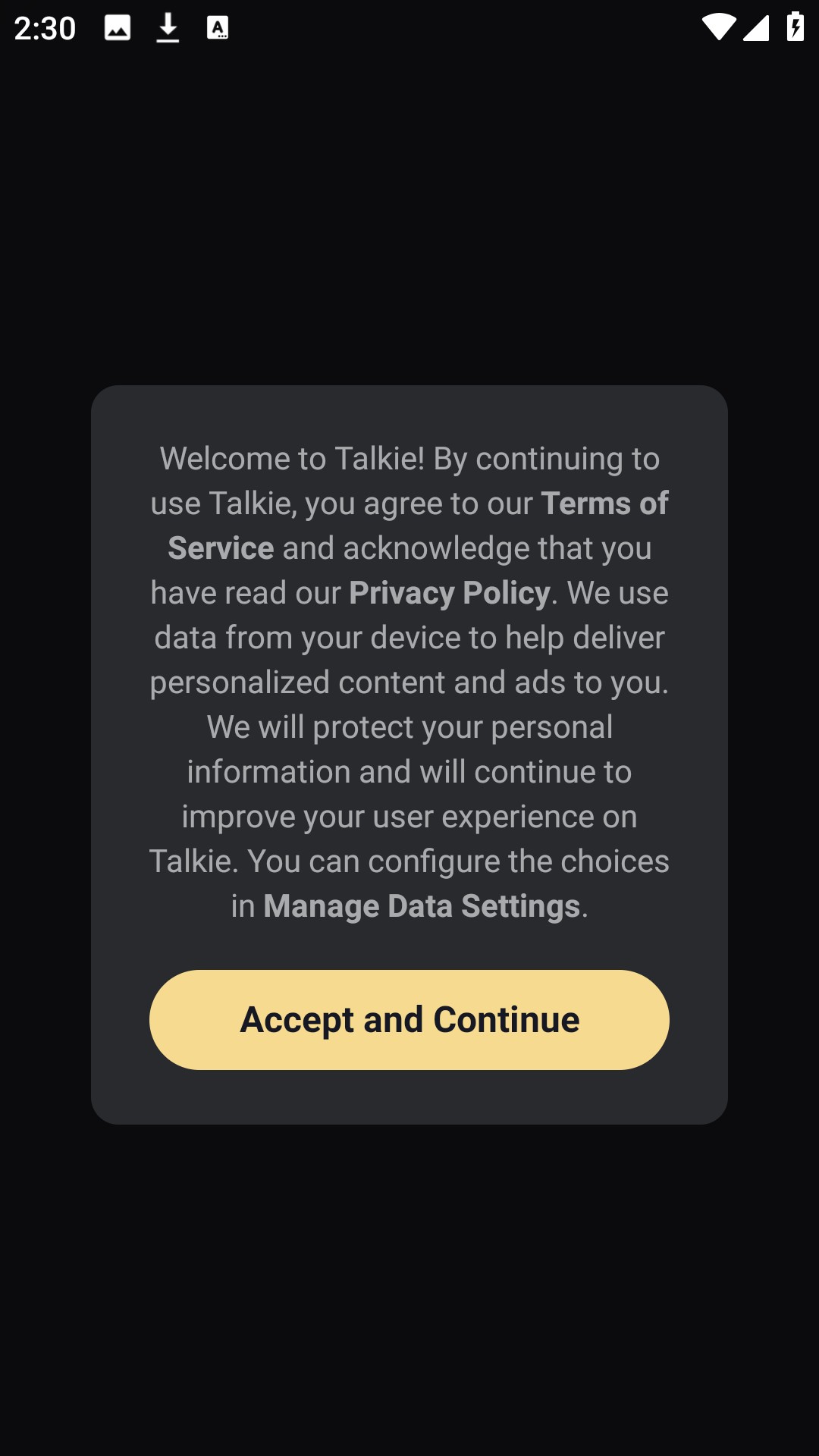Open the Terms of Service link
Screen dimensions: 819x1456
click(x=604, y=504)
